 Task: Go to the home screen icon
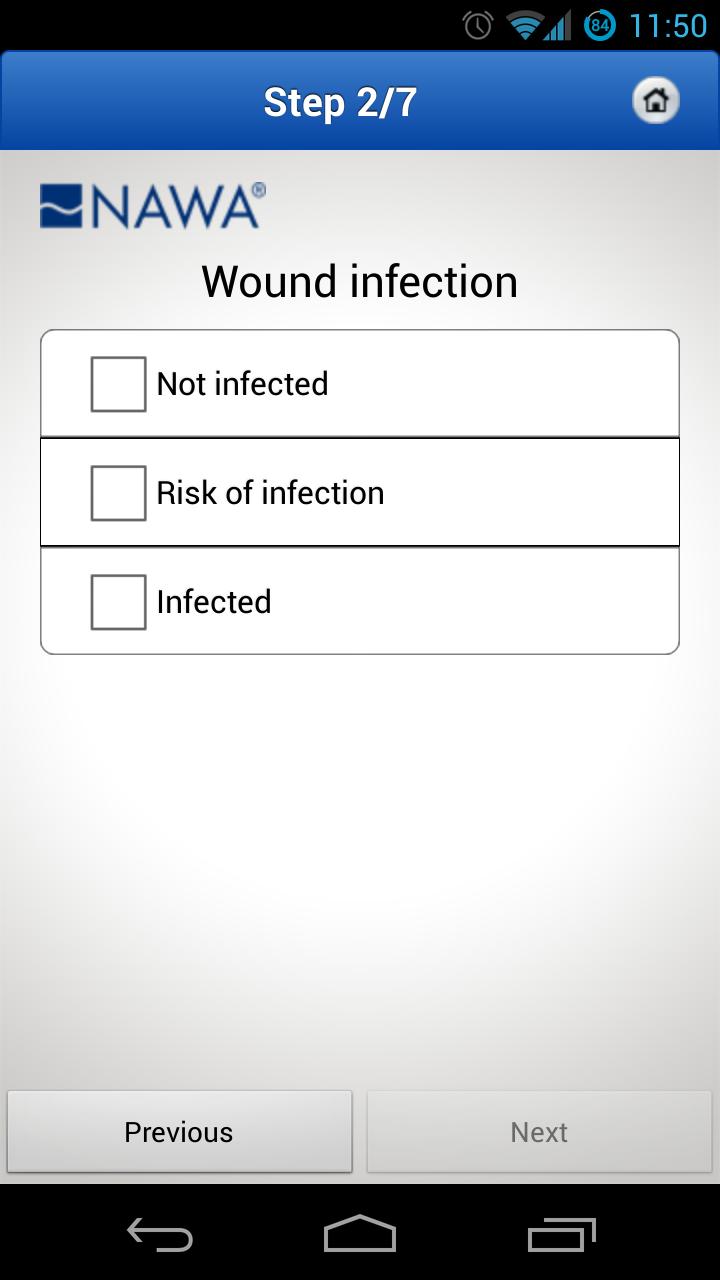(656, 100)
